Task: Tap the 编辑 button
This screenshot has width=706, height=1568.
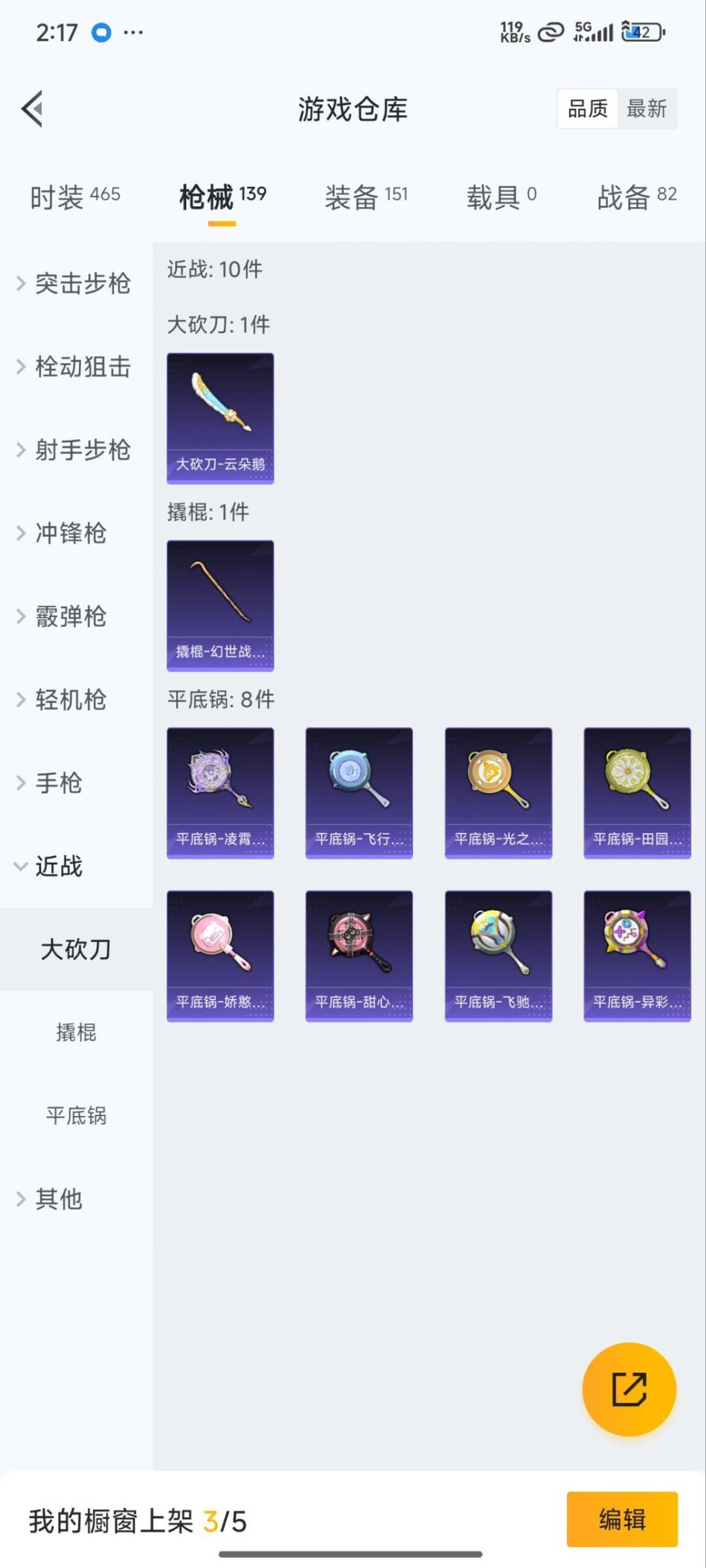Action: coord(622,1519)
